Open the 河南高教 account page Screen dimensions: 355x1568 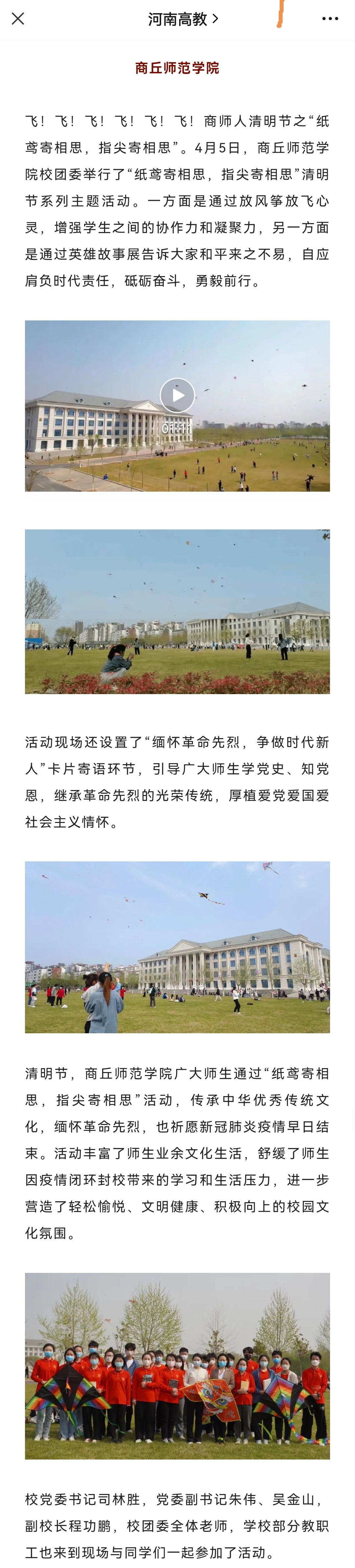tap(183, 19)
